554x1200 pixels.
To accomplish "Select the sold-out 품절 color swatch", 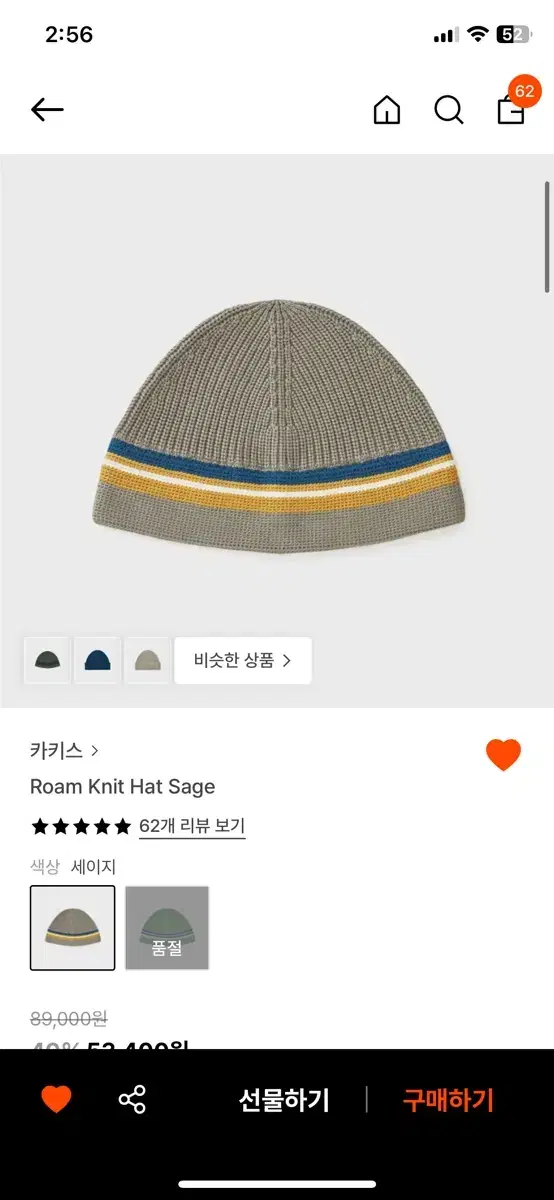I will (167, 928).
